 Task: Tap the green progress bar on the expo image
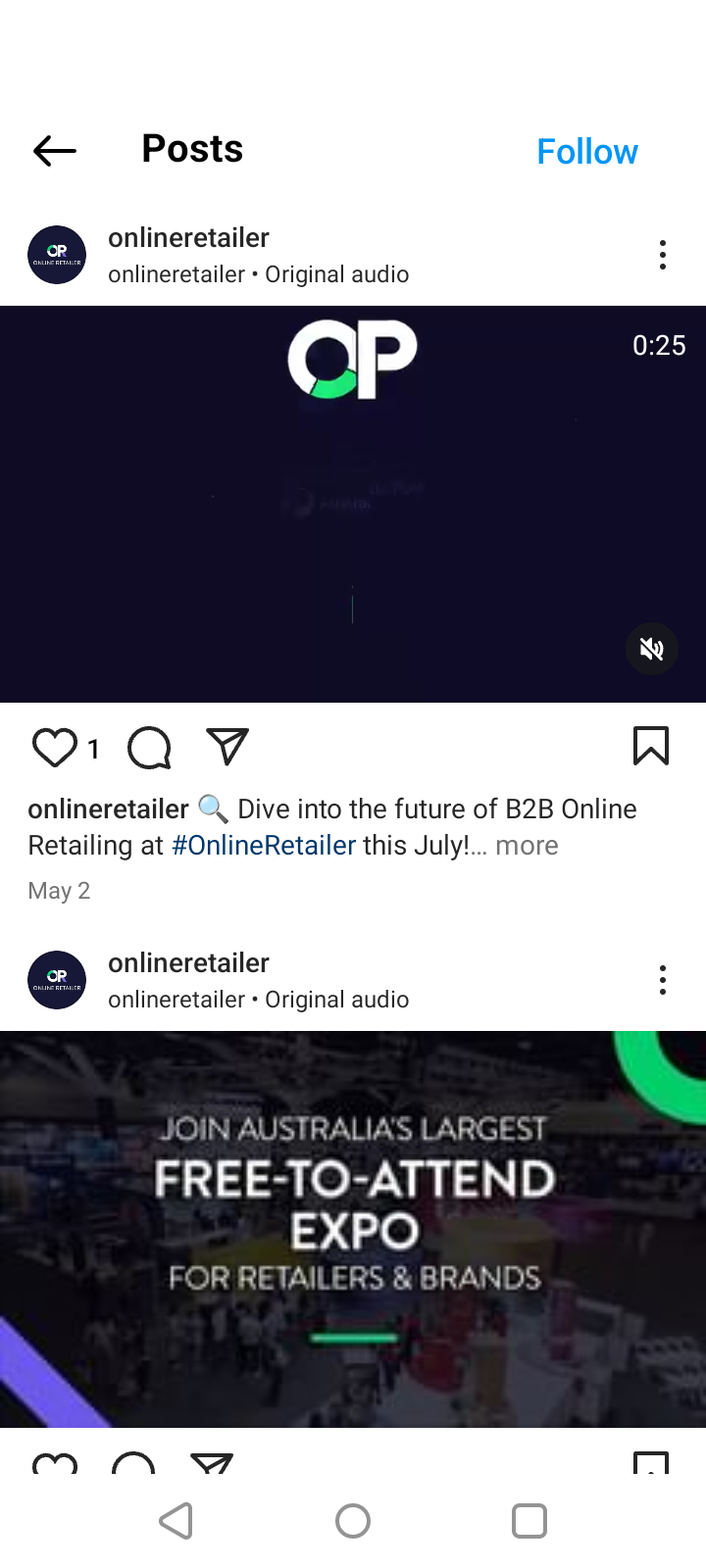353,1333
